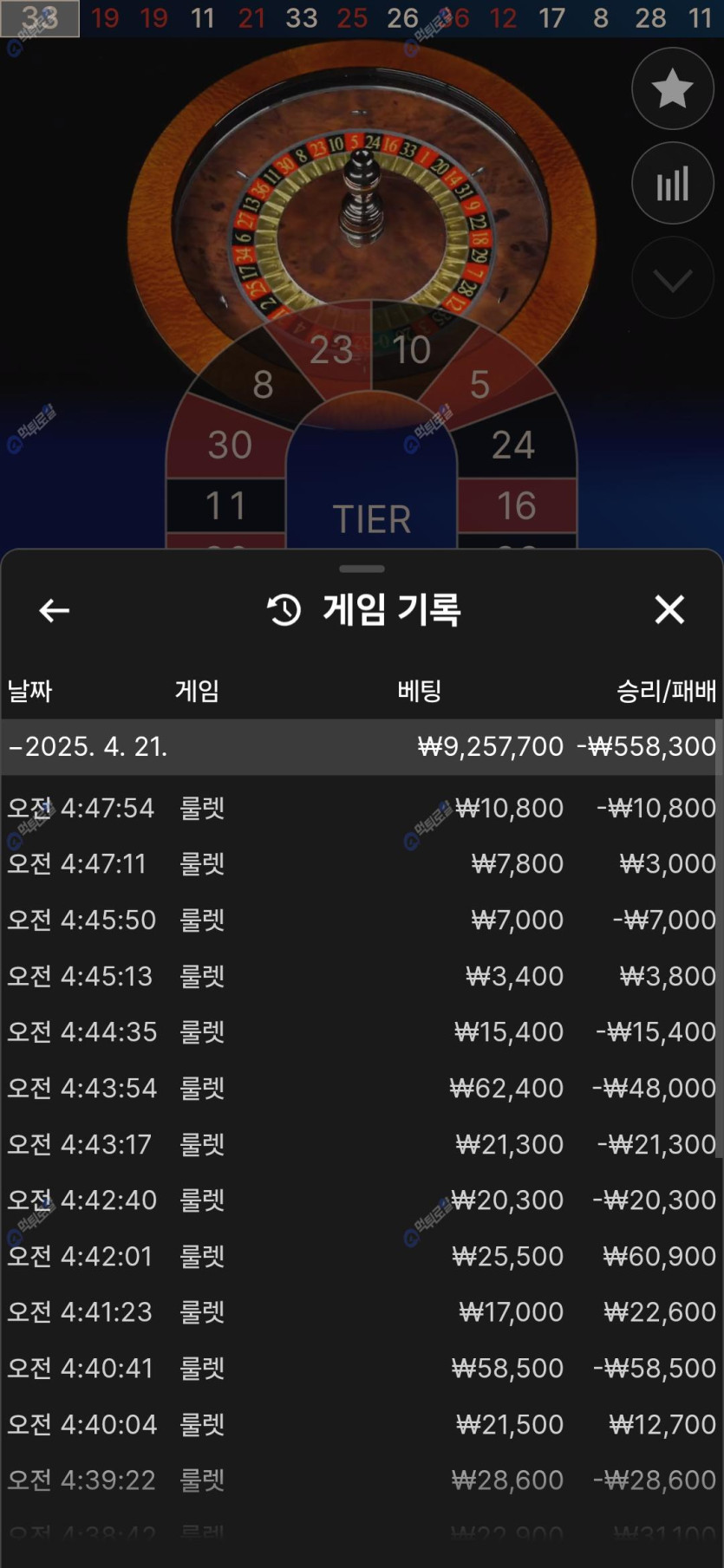Open the 4:39:22 roulette round record

pyautogui.click(x=361, y=1480)
